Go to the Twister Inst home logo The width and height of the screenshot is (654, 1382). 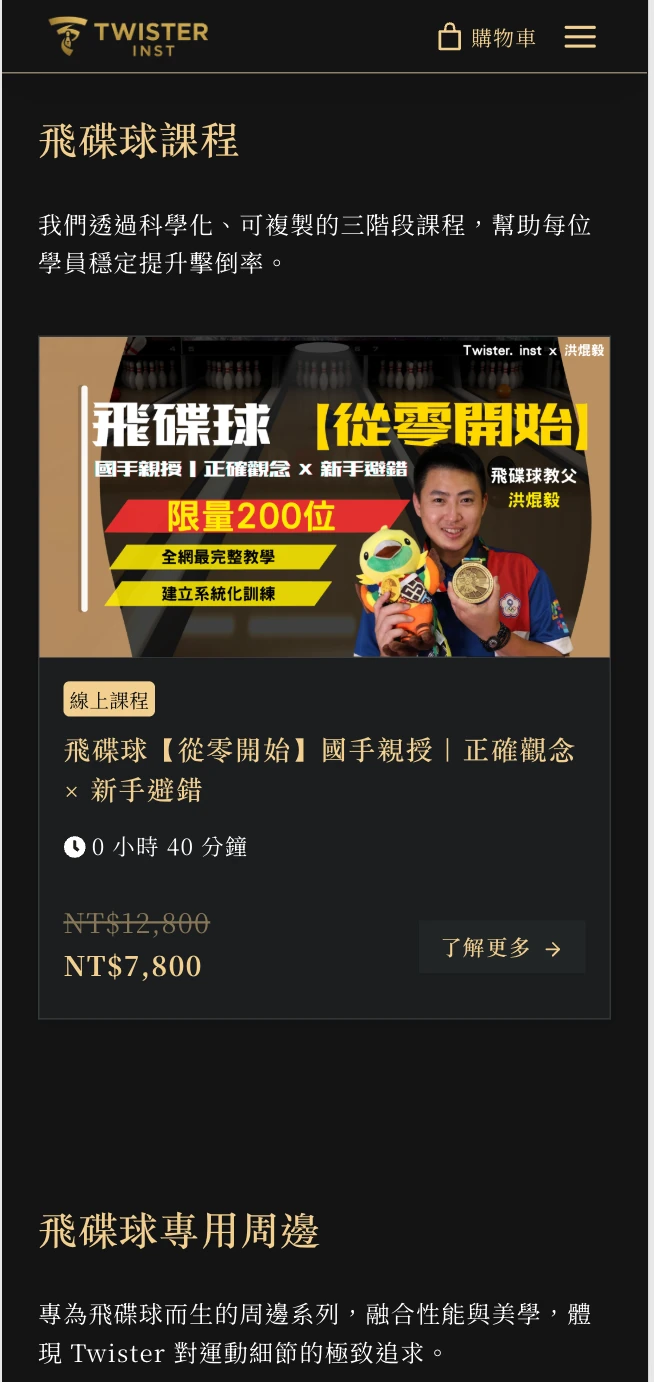pyautogui.click(x=128, y=37)
